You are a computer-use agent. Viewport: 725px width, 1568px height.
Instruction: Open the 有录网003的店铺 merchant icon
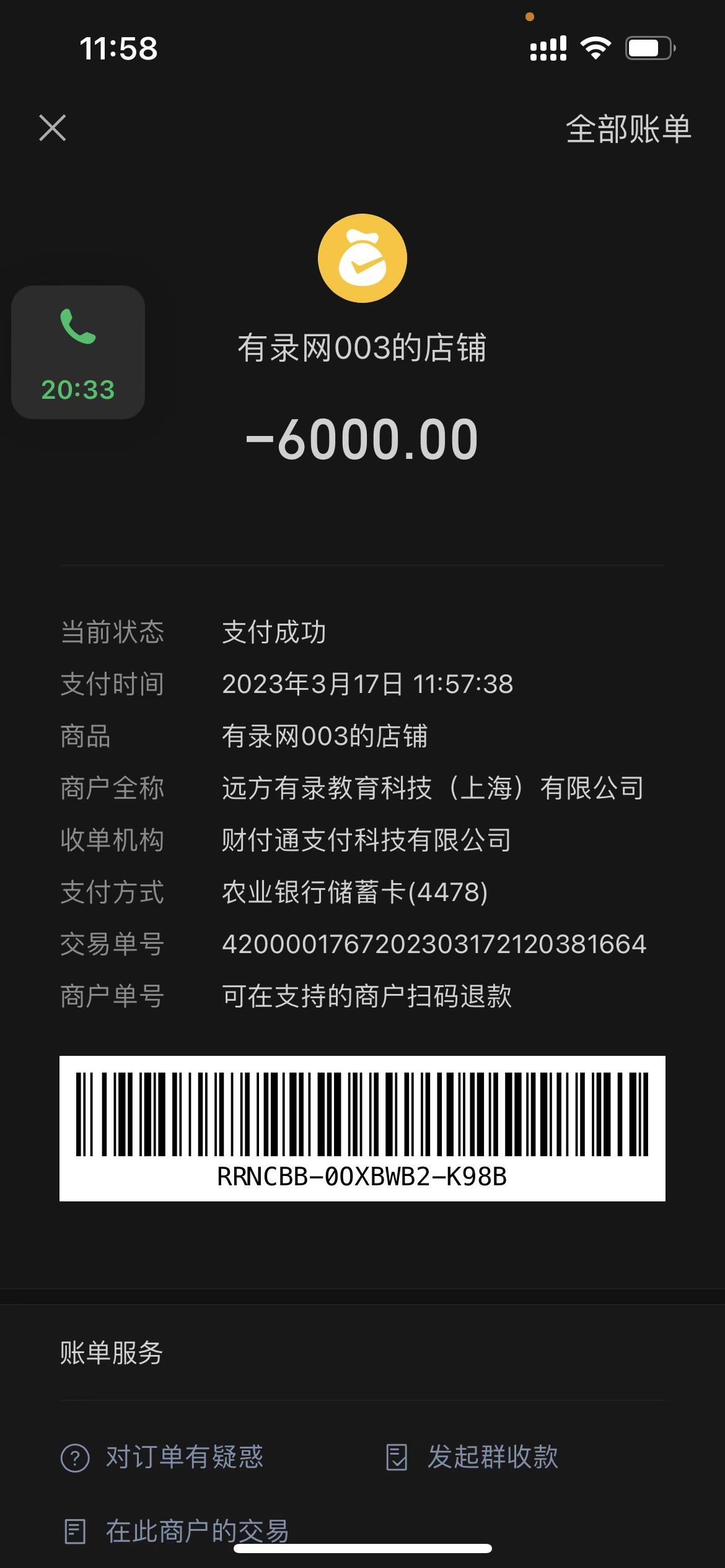click(x=362, y=258)
